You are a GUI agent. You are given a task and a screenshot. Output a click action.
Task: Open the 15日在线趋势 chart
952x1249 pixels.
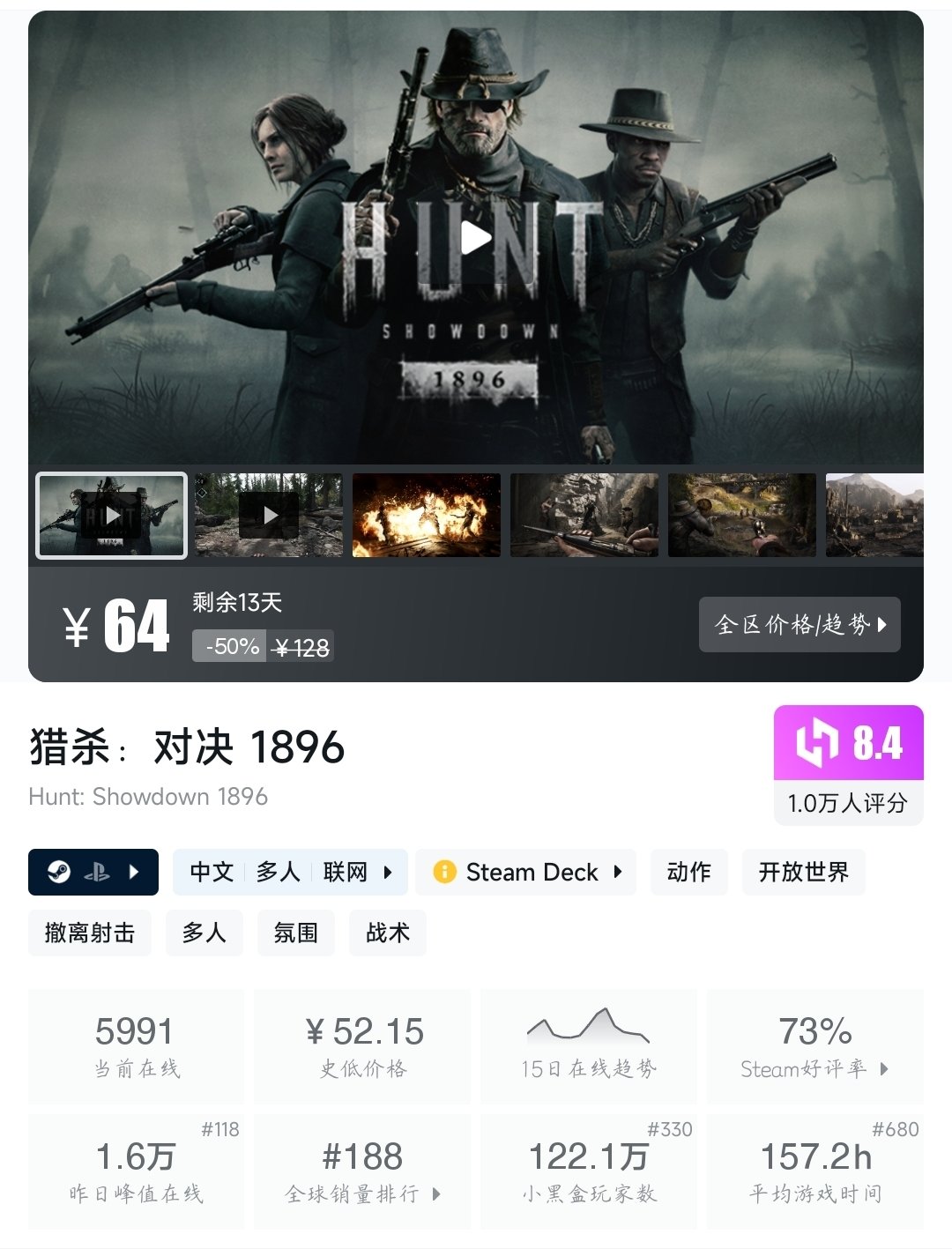pyautogui.click(x=588, y=1046)
